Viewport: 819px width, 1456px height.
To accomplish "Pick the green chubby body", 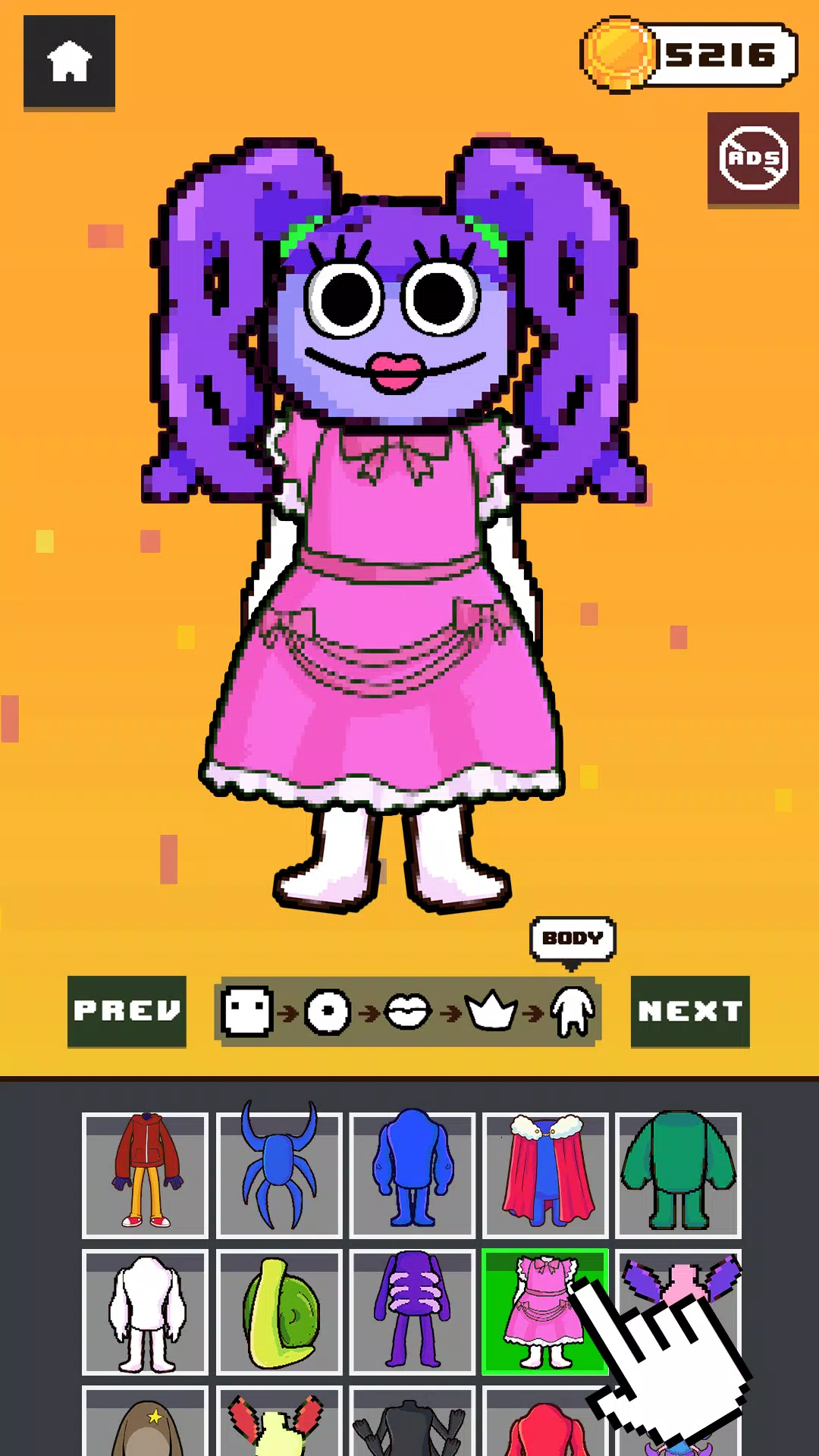I will point(678,1175).
